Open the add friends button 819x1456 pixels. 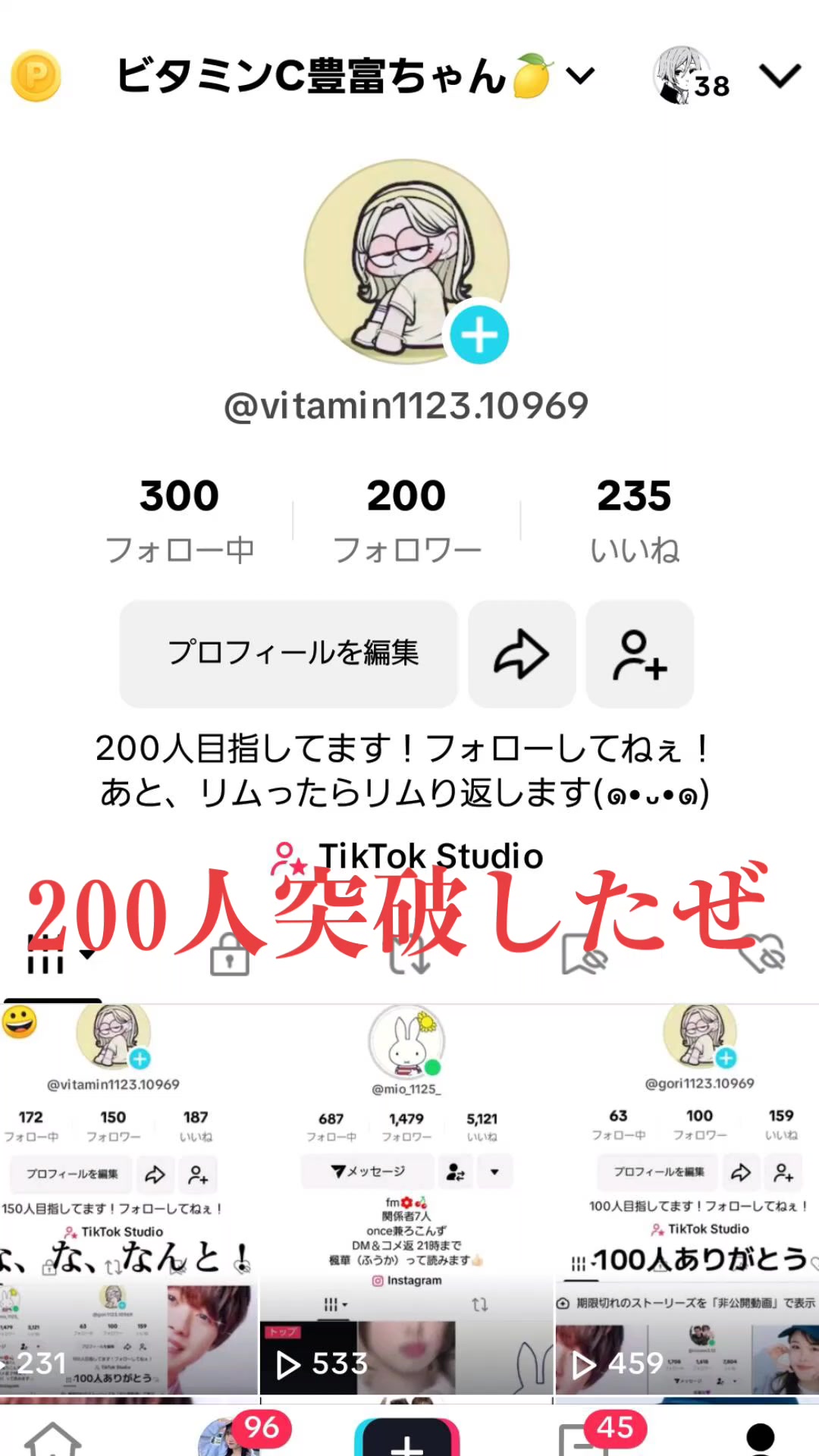[x=640, y=654]
